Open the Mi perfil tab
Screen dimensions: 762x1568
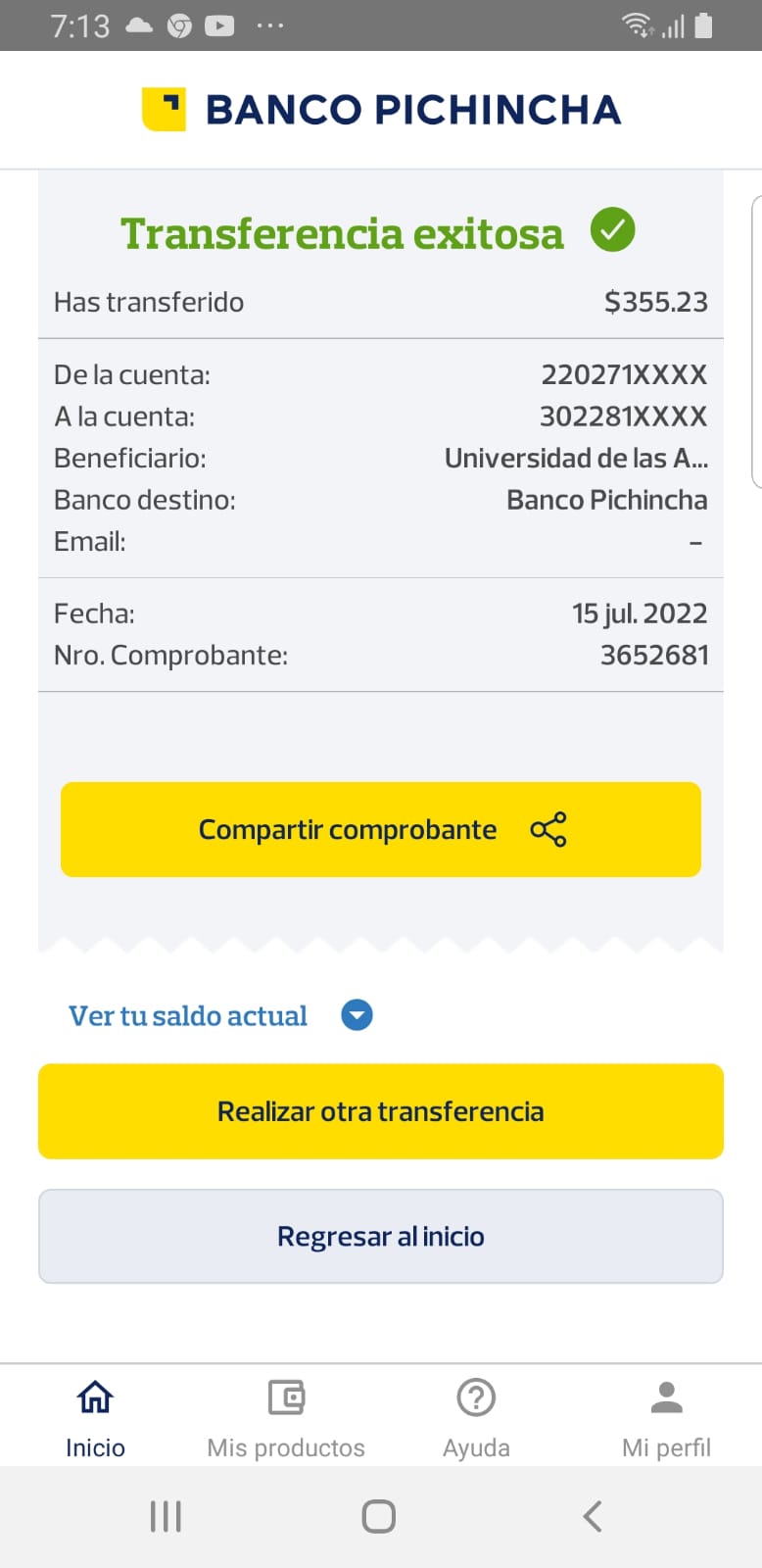(666, 1417)
